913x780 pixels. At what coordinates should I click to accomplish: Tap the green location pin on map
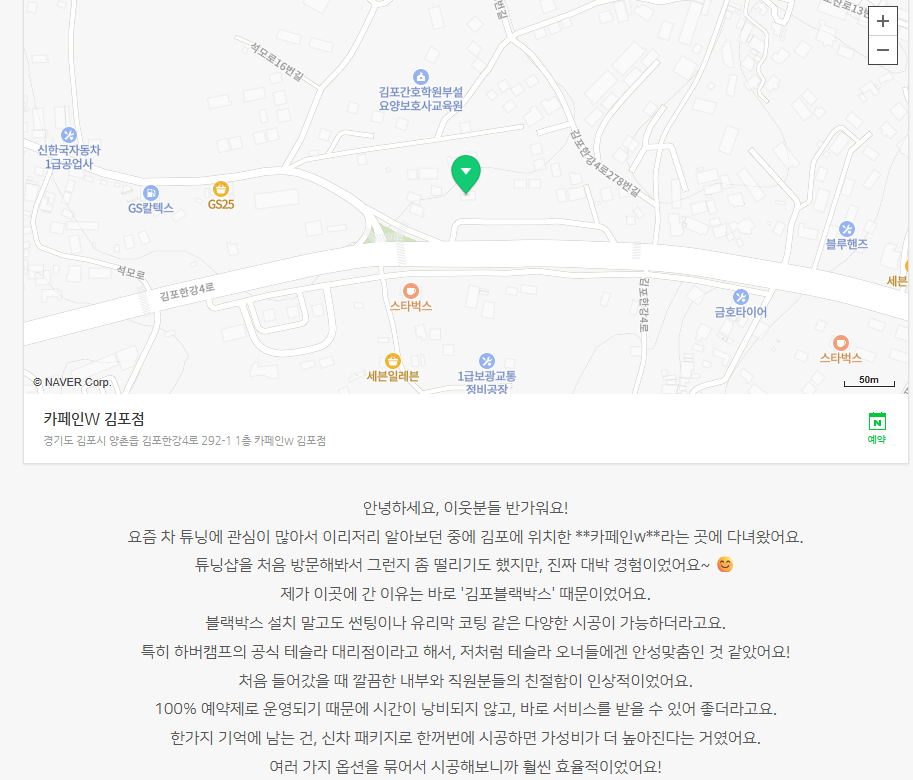[x=465, y=173]
